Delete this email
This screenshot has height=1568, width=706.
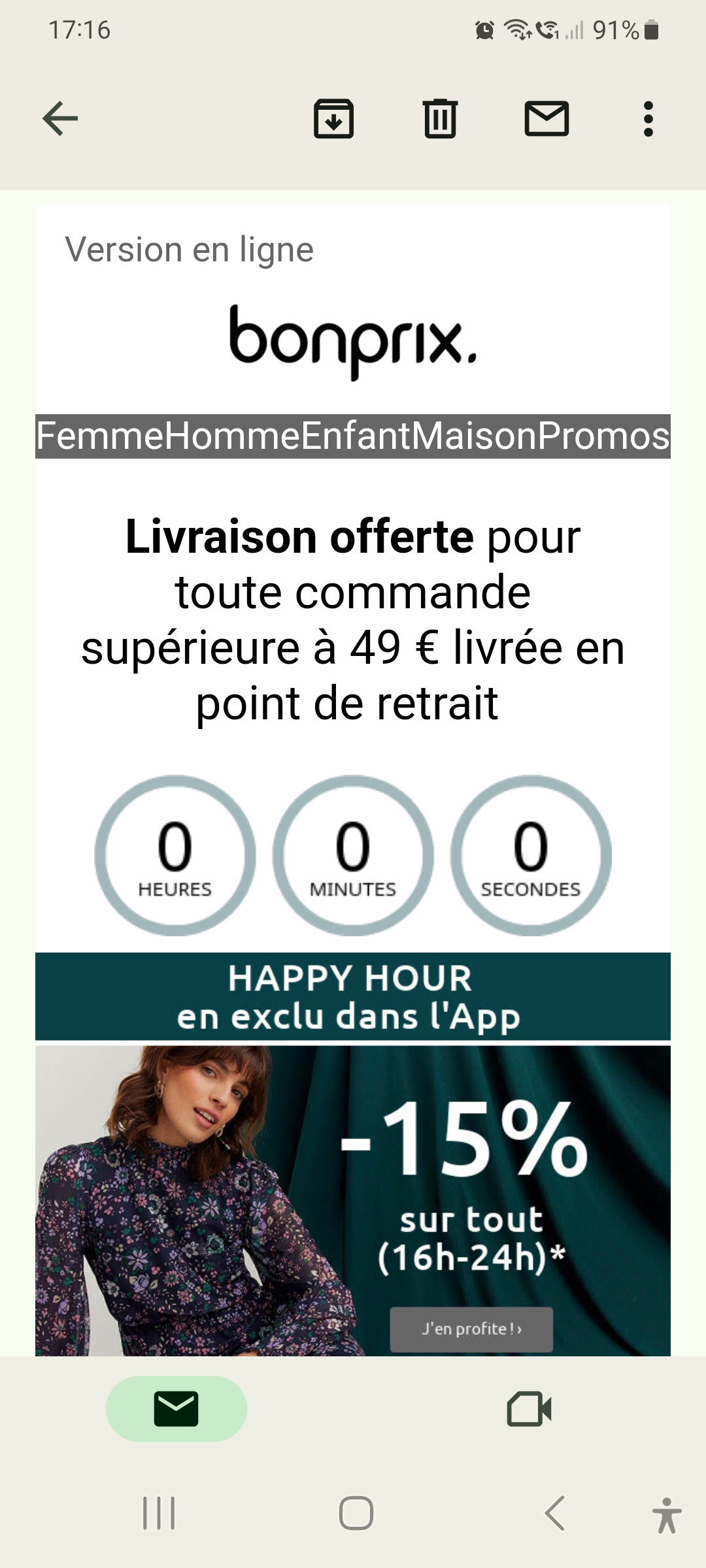[440, 119]
